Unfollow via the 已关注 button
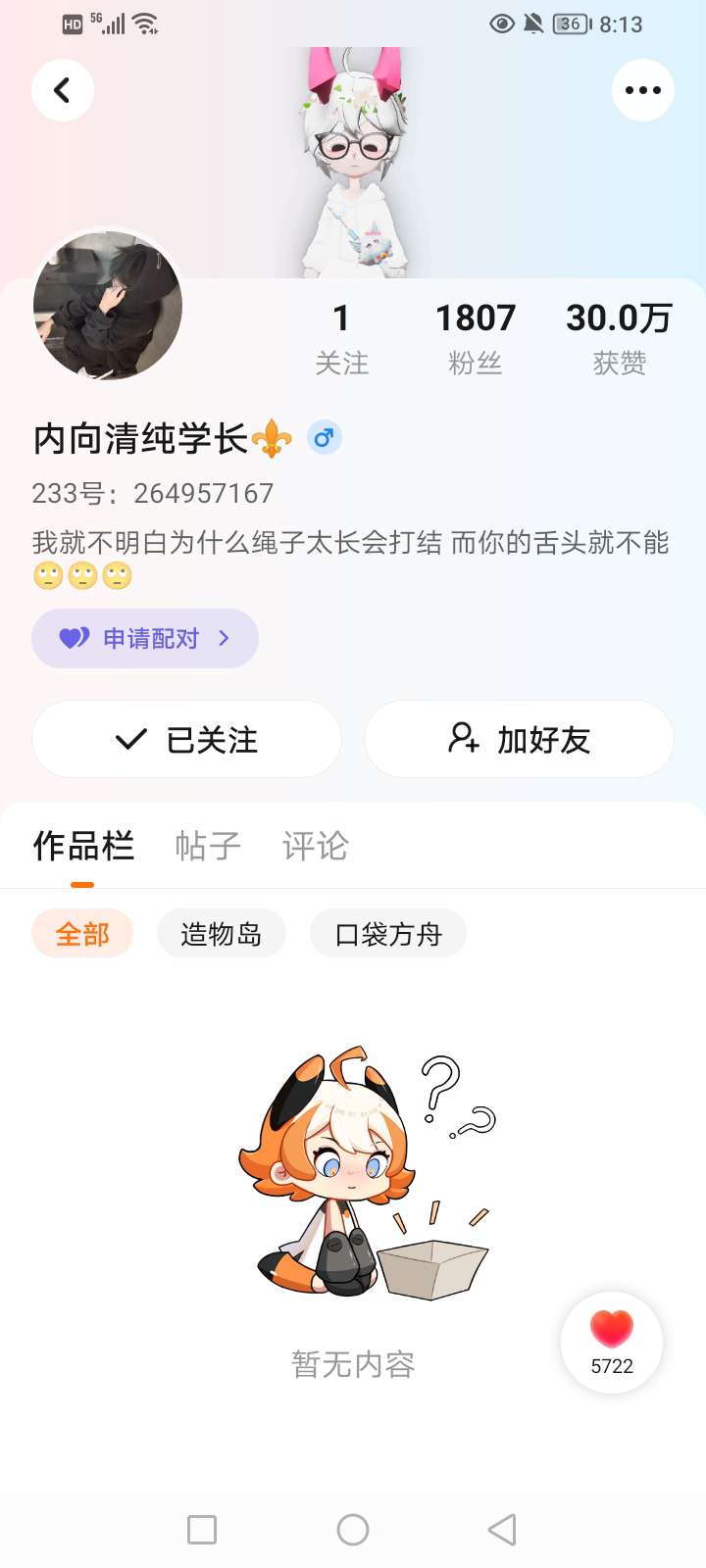 click(186, 739)
